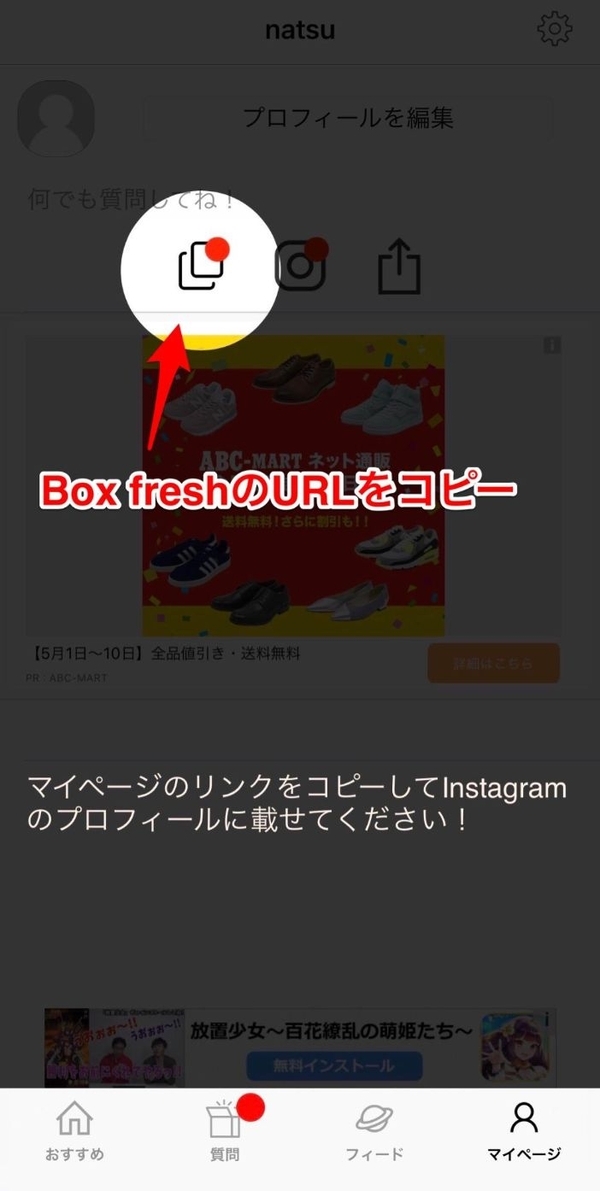The width and height of the screenshot is (600, 1191).
Task: Tap プロフィールを編集 button
Action: (x=348, y=118)
